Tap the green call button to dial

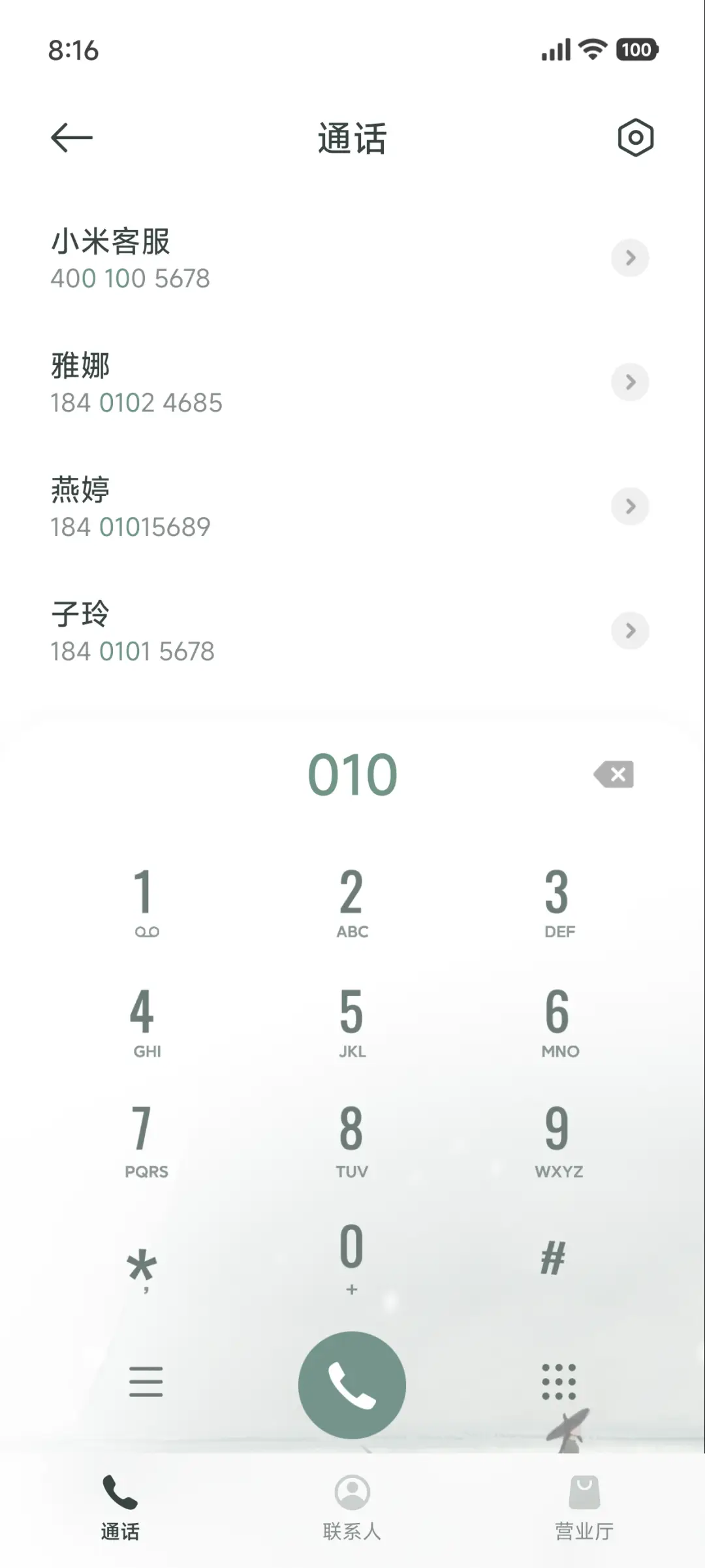click(352, 1384)
